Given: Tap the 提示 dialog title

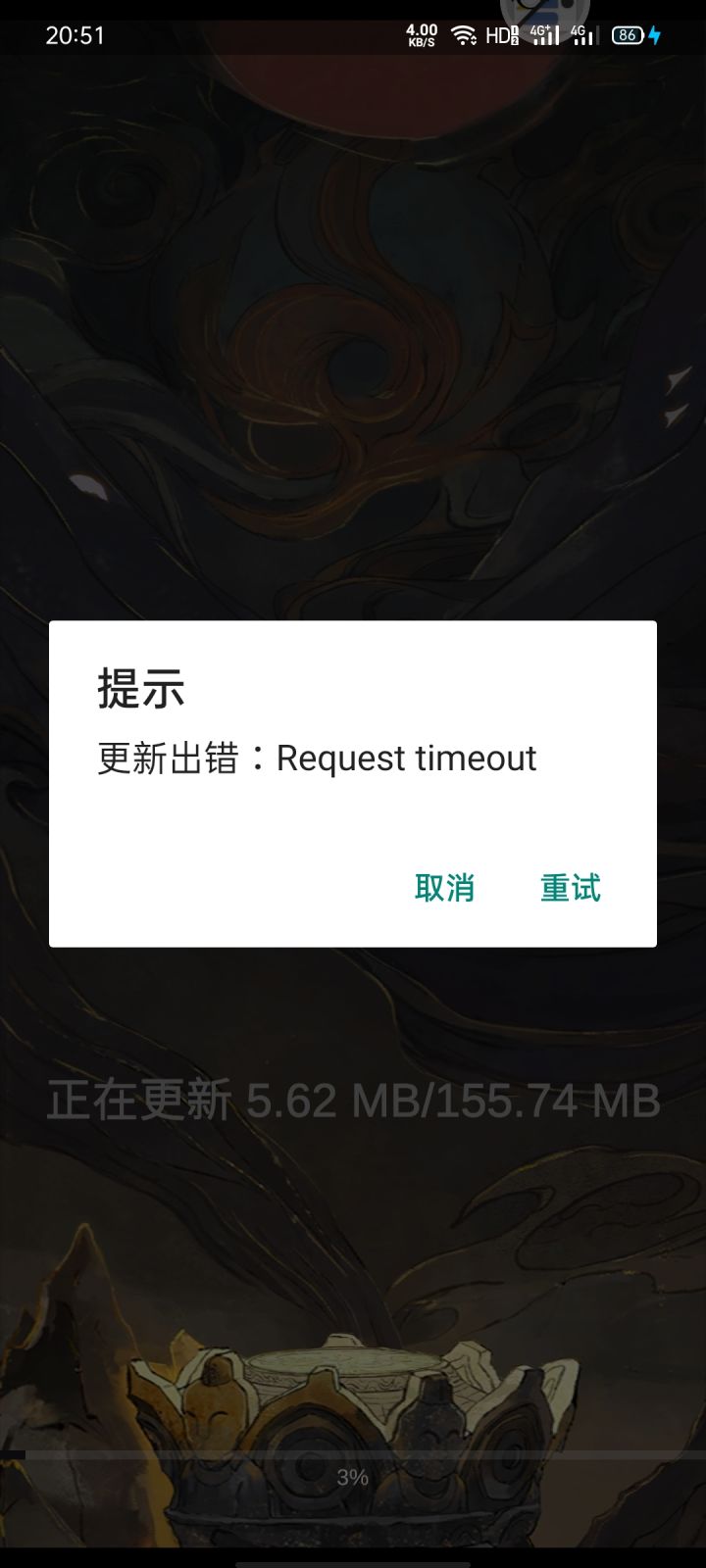Looking at the screenshot, I should pos(140,689).
